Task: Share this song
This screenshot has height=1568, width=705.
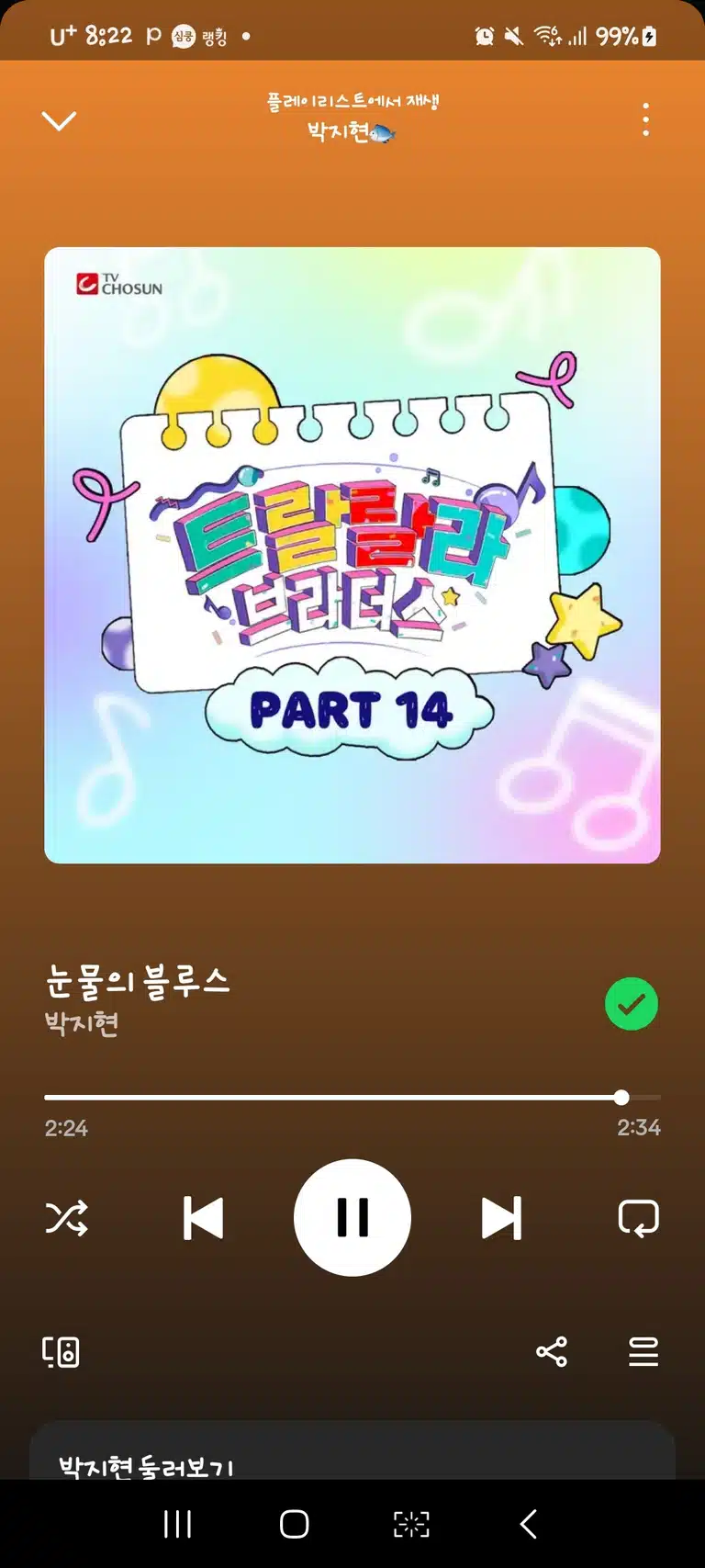Action: (552, 1352)
